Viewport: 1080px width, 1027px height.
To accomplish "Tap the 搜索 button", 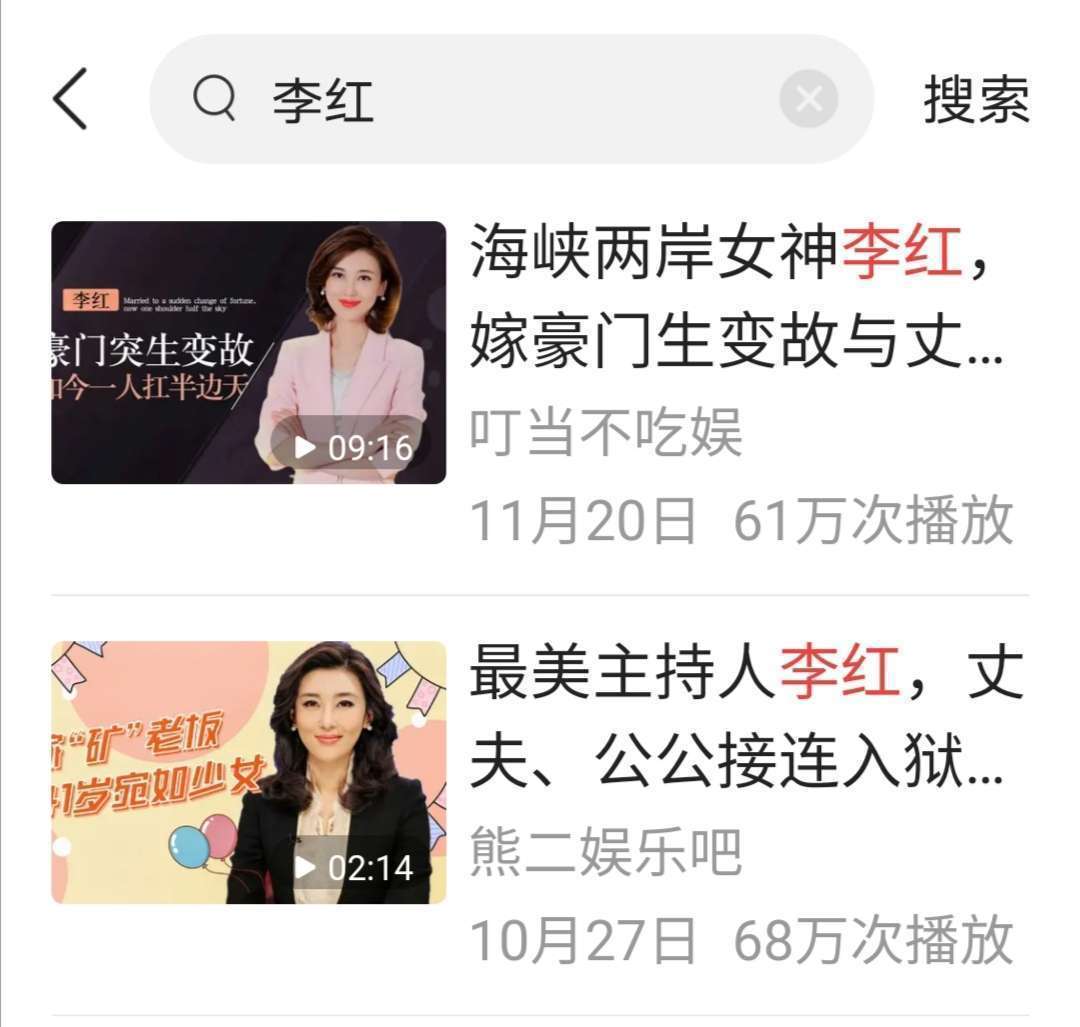I will click(x=976, y=99).
